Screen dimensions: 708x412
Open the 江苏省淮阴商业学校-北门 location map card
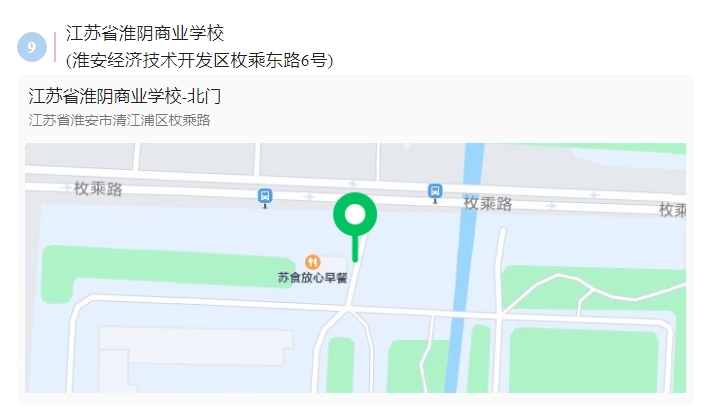point(125,97)
